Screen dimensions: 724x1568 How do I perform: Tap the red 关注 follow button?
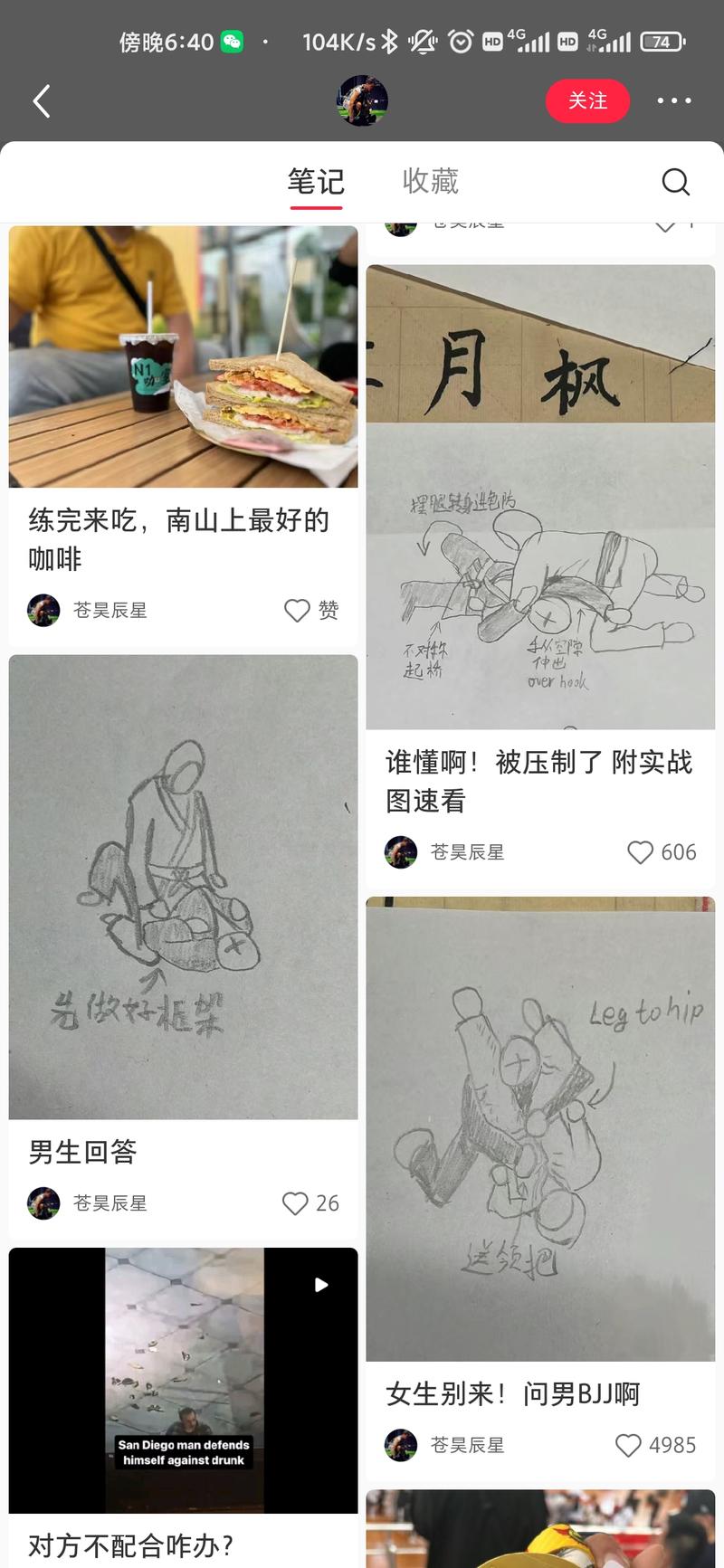[587, 100]
